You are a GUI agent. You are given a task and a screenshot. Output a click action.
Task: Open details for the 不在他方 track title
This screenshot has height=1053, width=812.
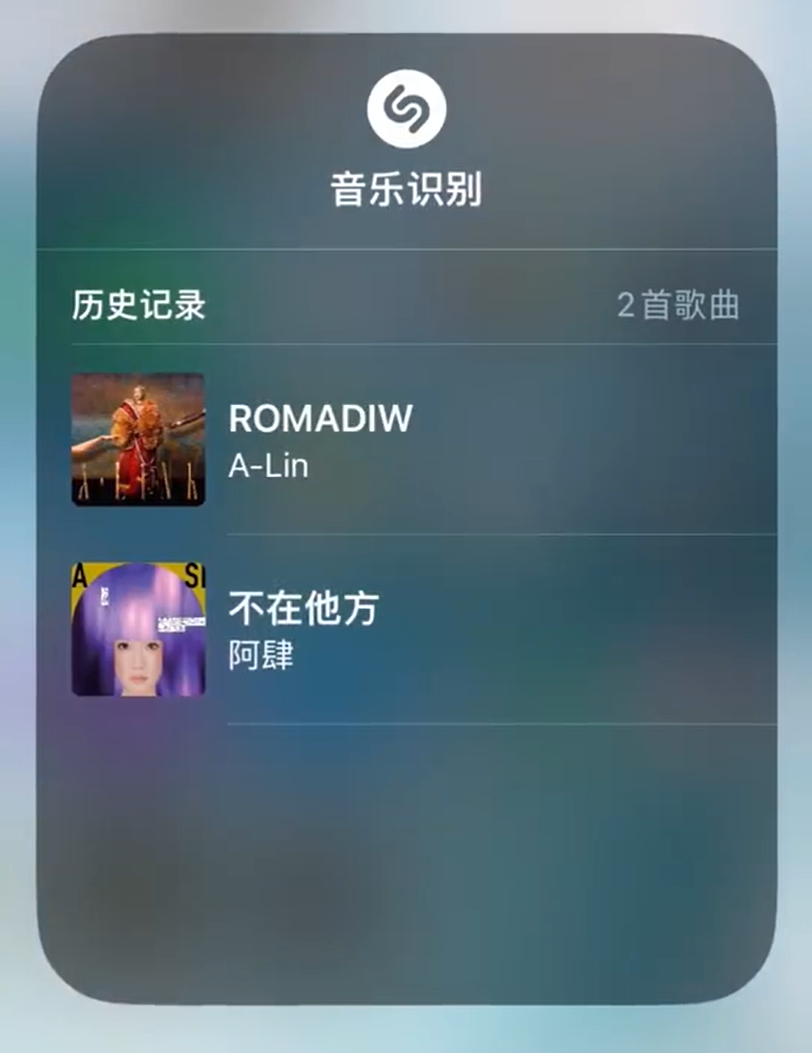300,608
